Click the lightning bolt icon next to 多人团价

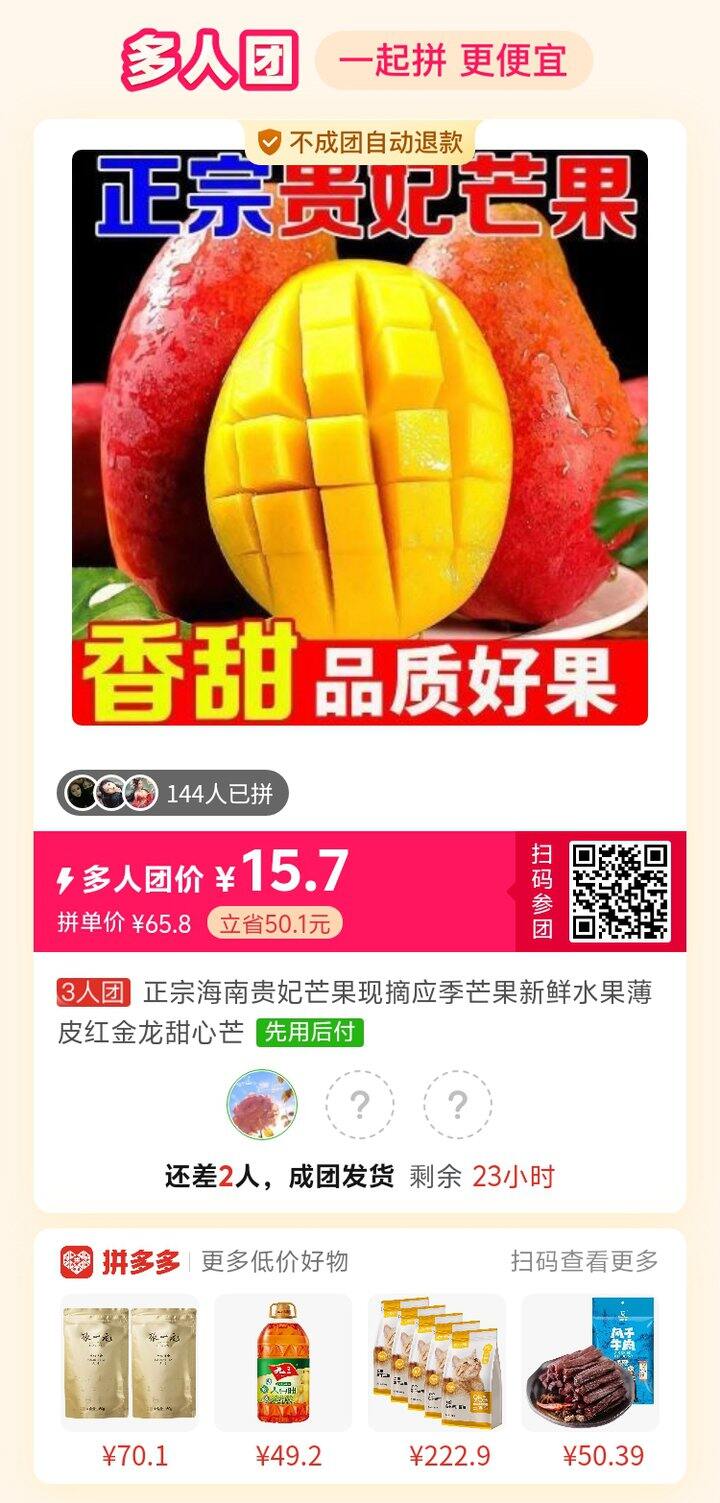66,874
